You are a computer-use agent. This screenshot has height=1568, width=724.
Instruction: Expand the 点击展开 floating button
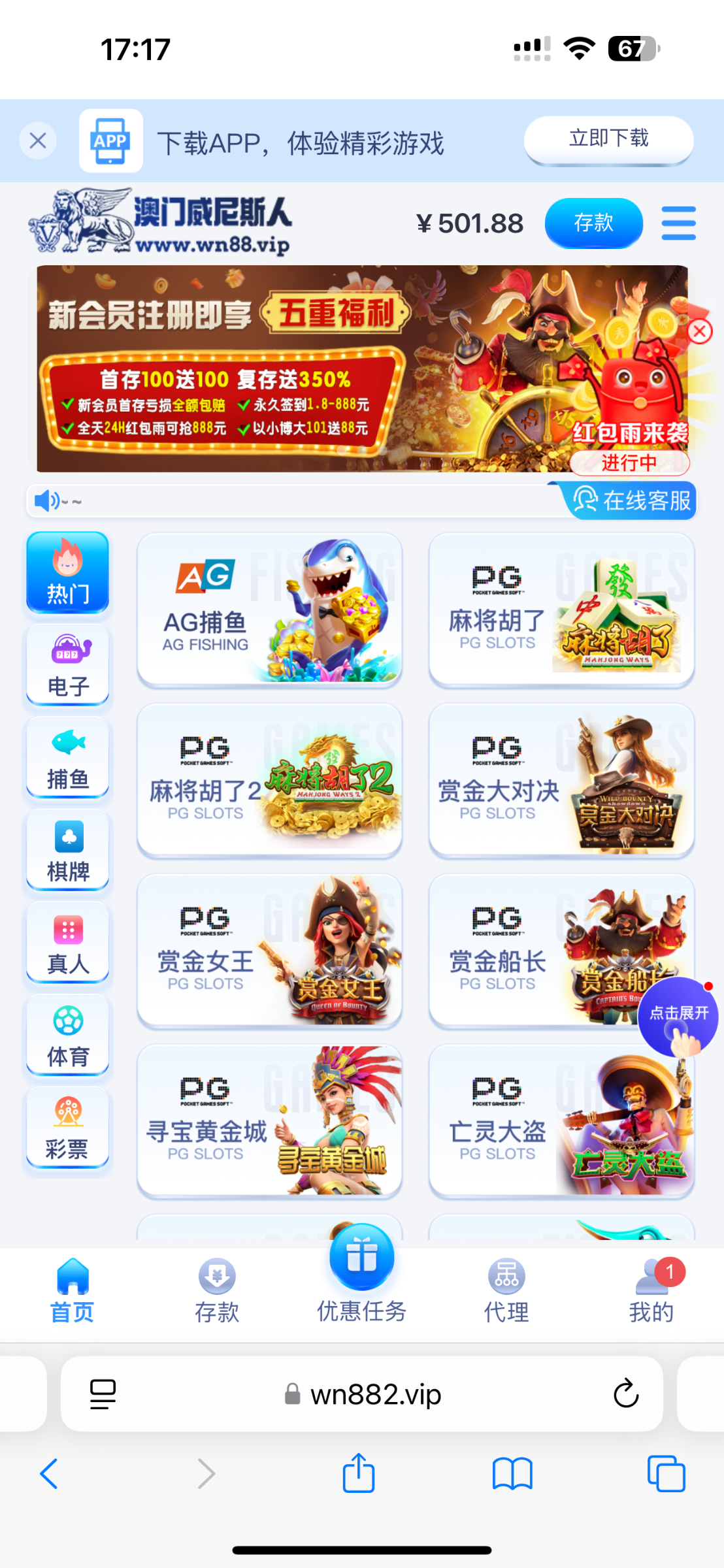678,1016
